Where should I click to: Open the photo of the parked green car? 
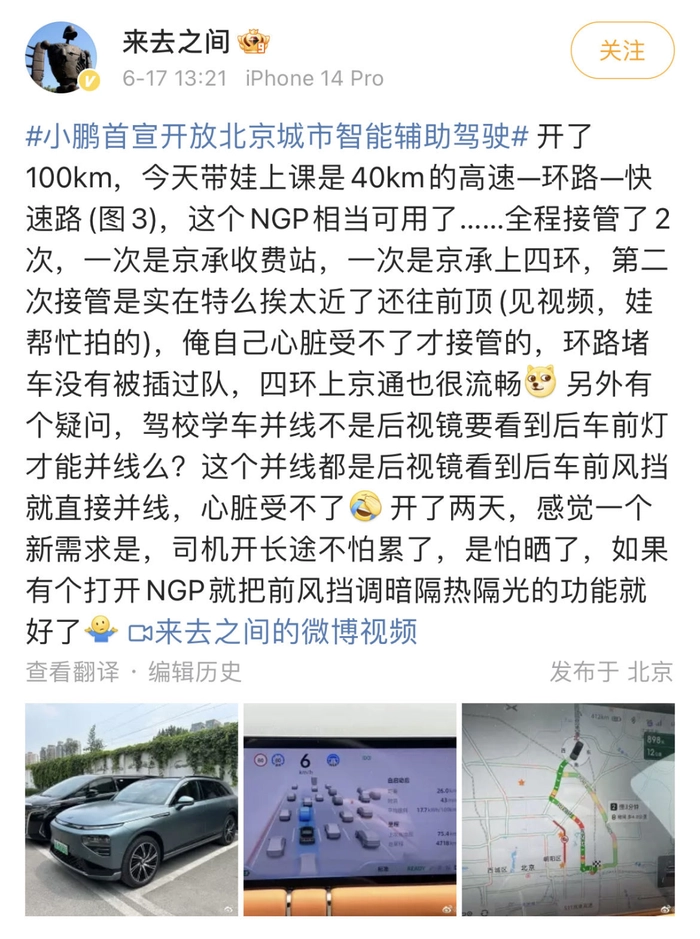pyautogui.click(x=131, y=809)
